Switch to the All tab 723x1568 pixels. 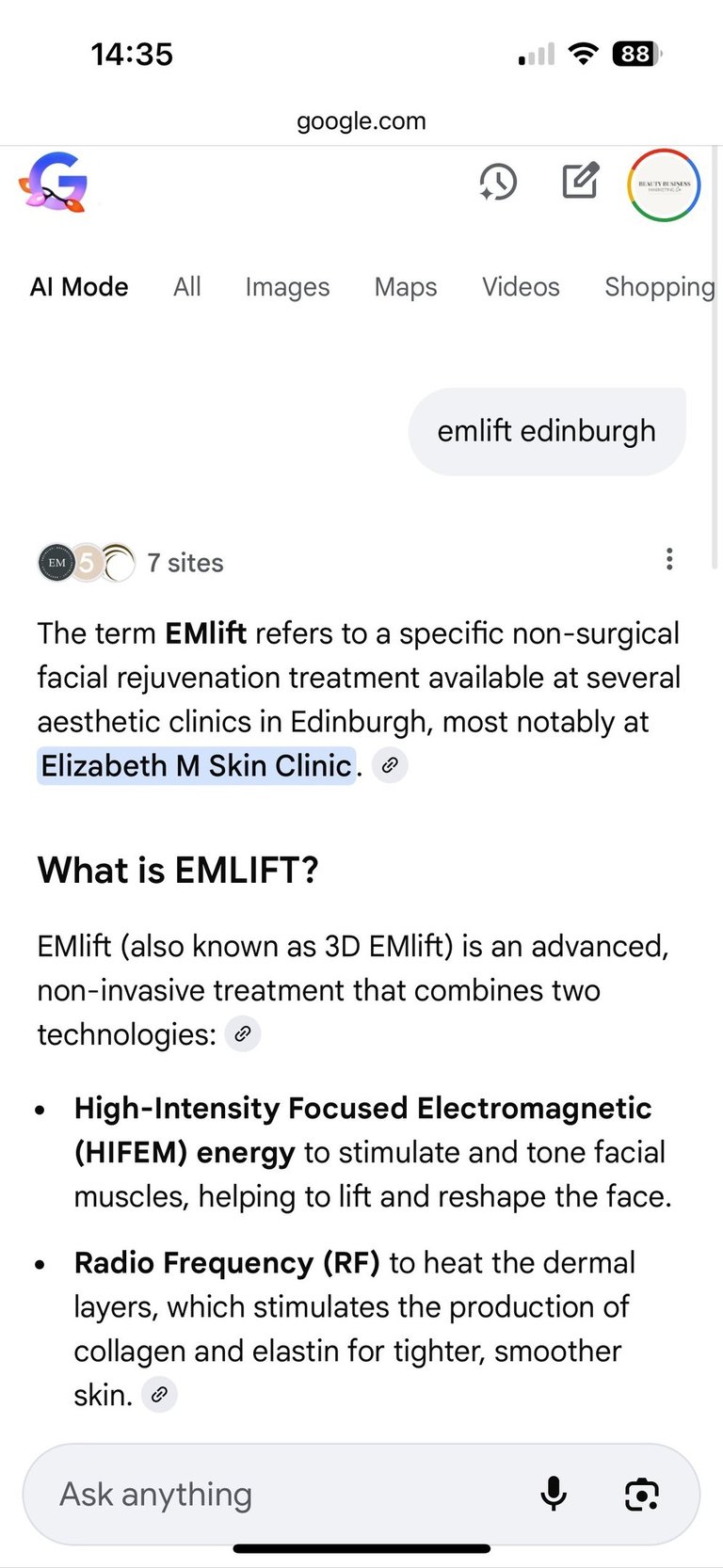point(186,287)
